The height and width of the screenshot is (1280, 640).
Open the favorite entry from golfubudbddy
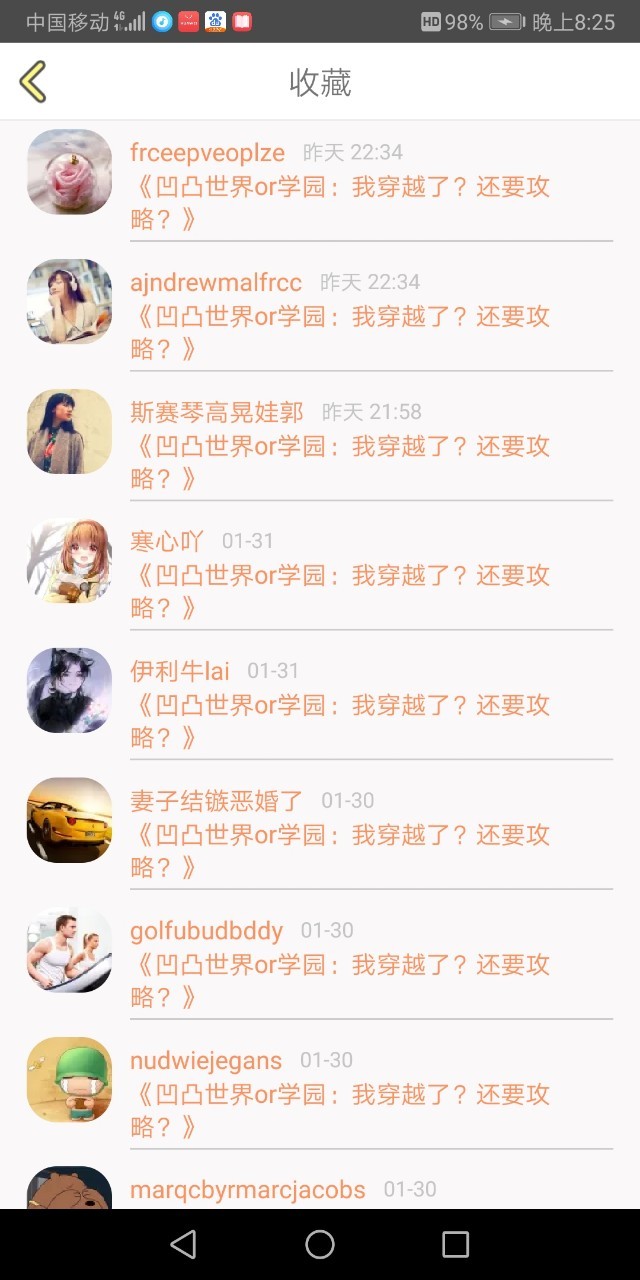click(x=340, y=980)
